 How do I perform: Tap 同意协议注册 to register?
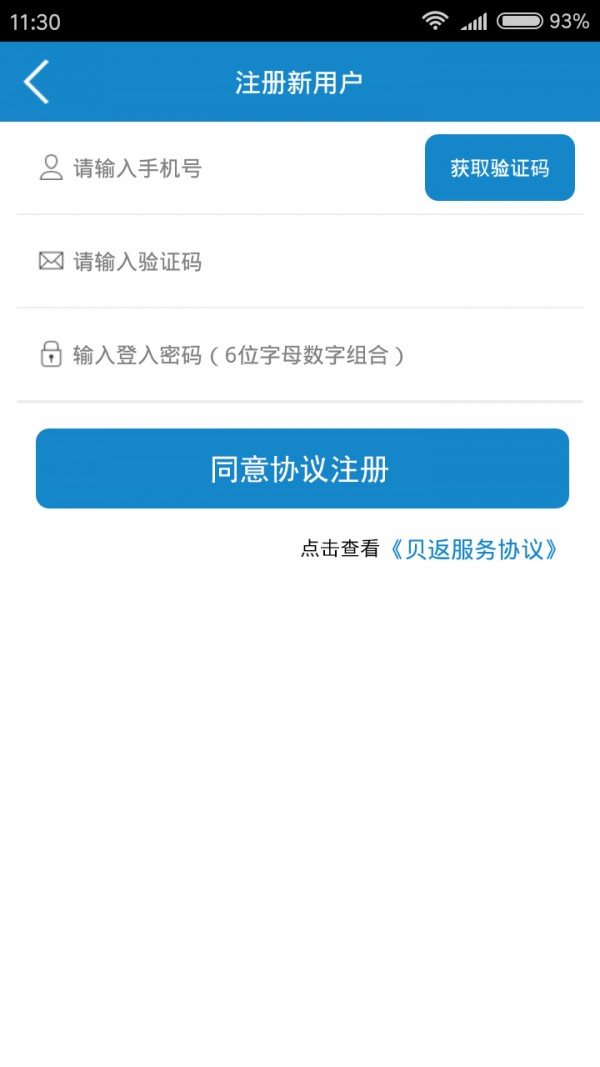[302, 469]
